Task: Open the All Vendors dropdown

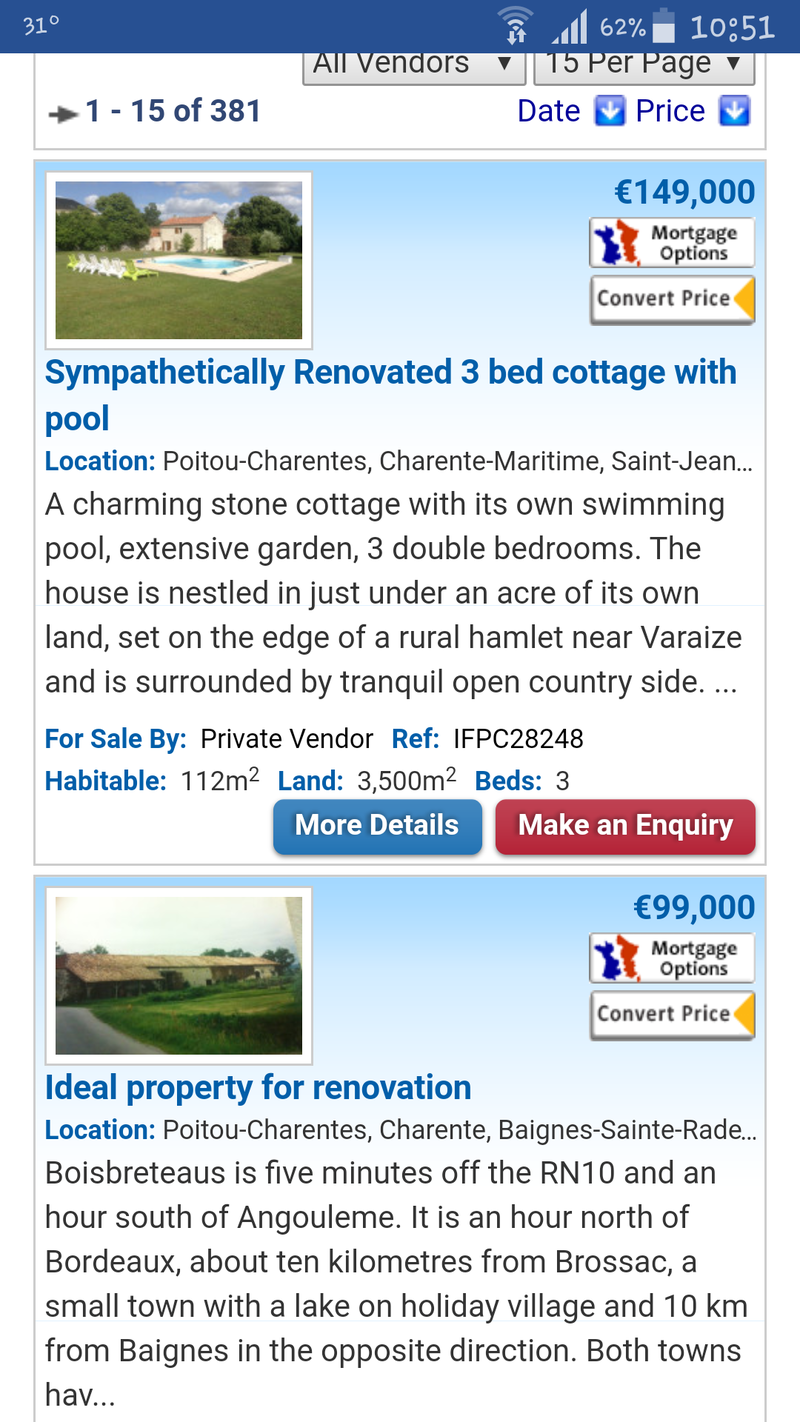Action: coord(414,65)
